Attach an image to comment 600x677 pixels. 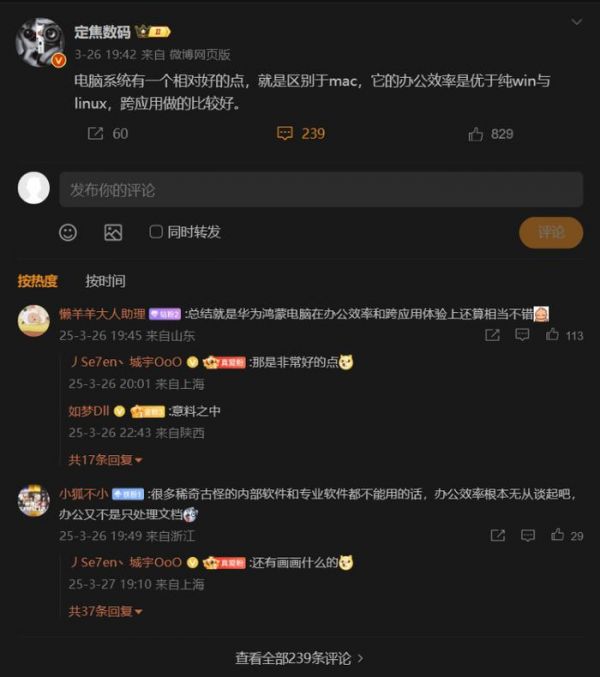(x=113, y=232)
